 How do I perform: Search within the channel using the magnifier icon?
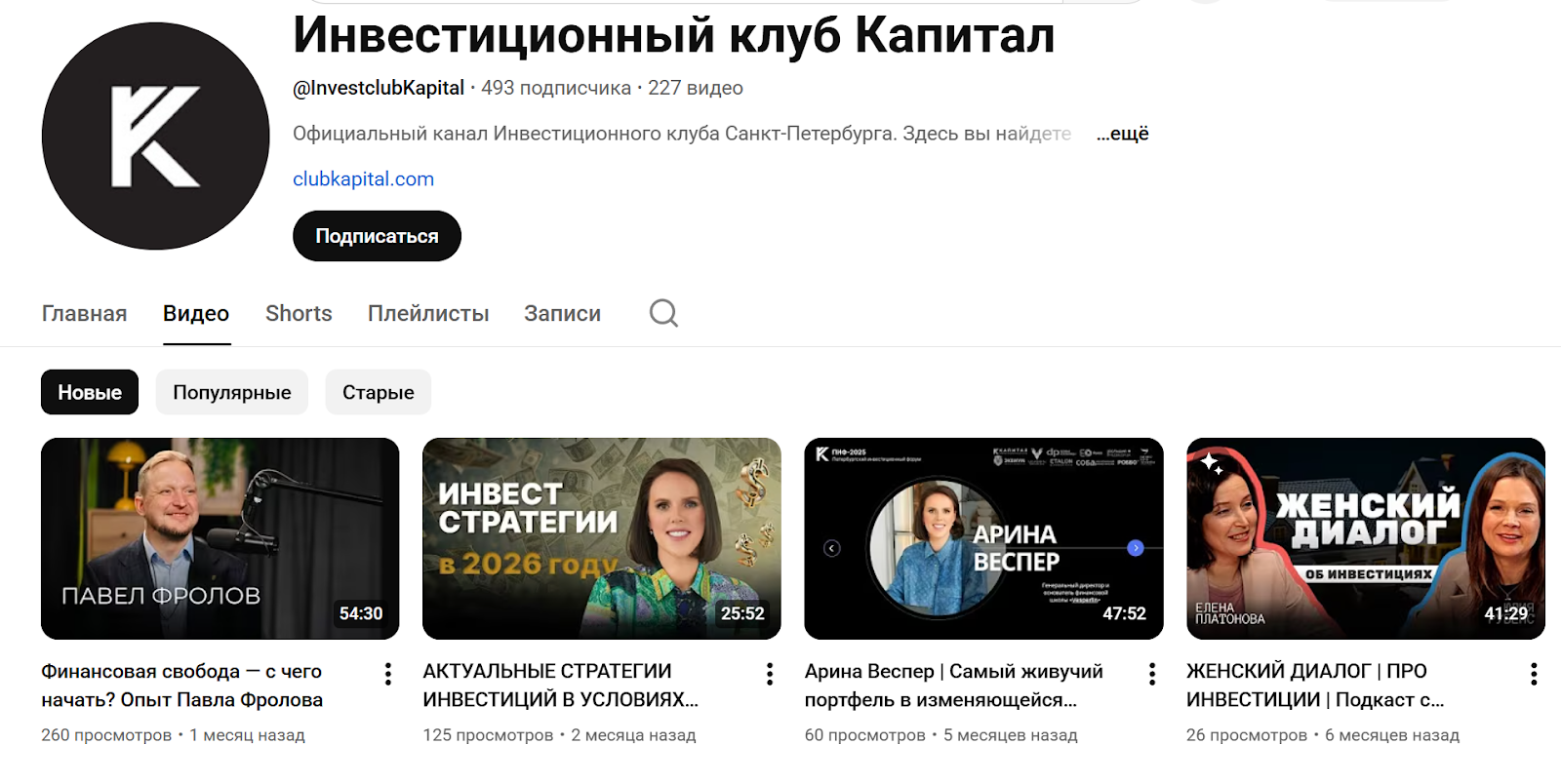coord(663,313)
